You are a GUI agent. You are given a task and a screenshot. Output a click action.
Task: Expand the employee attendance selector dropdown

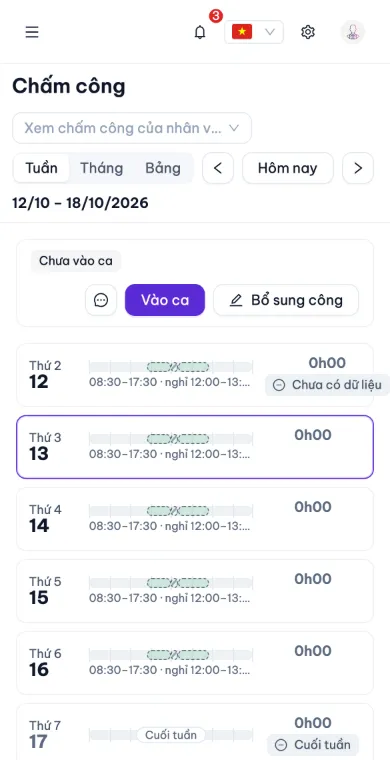(132, 128)
